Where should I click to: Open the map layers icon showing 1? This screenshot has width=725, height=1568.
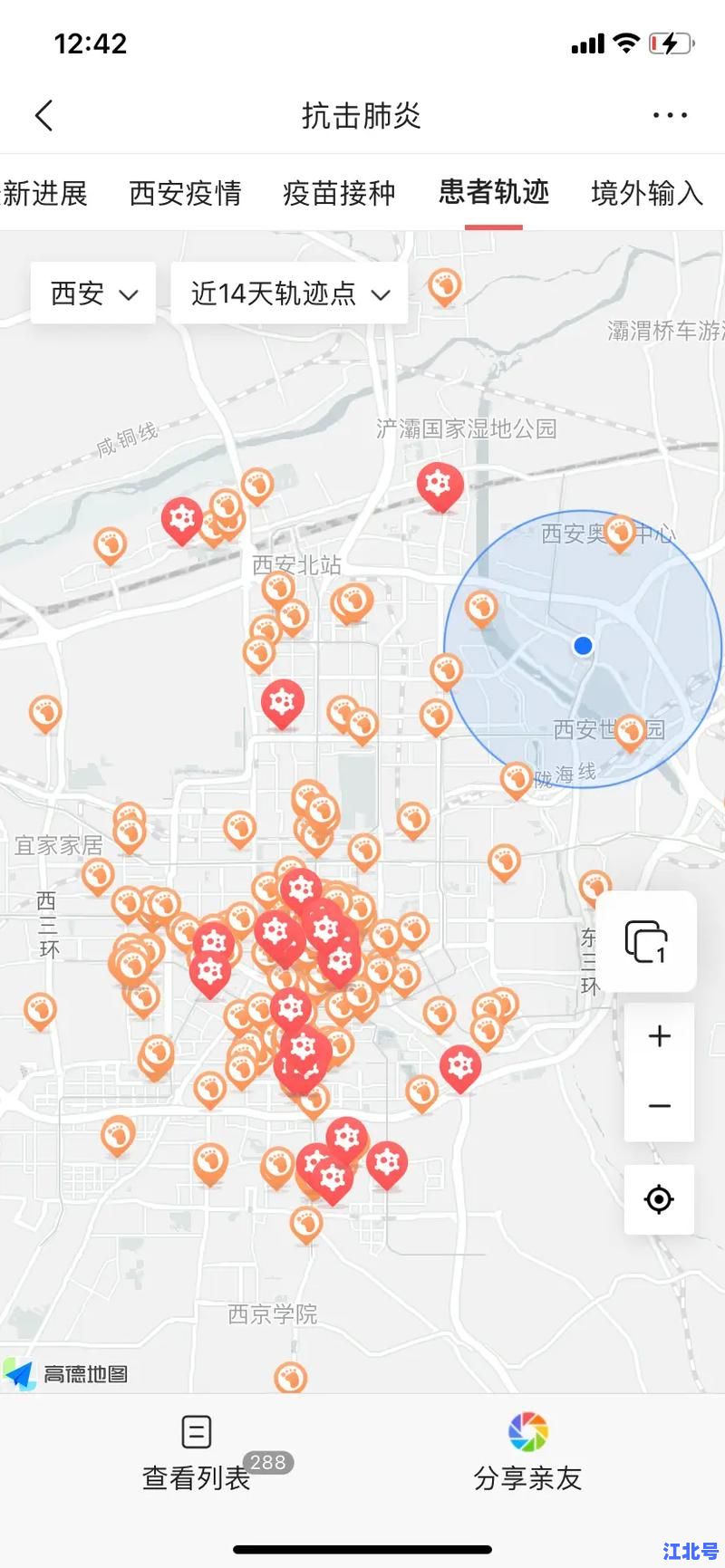tap(647, 942)
